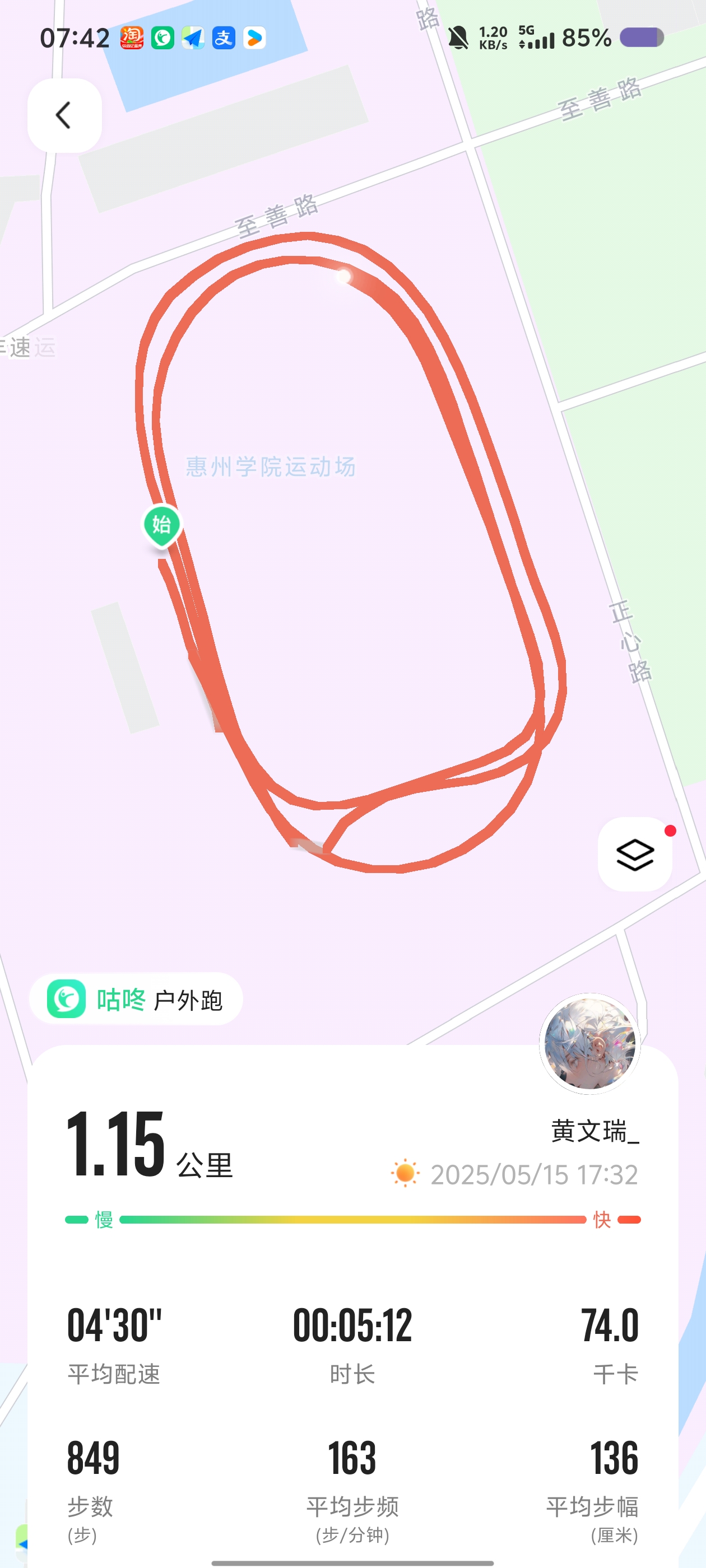Tap the green 始 start marker
The image size is (706, 1568).
(x=161, y=524)
